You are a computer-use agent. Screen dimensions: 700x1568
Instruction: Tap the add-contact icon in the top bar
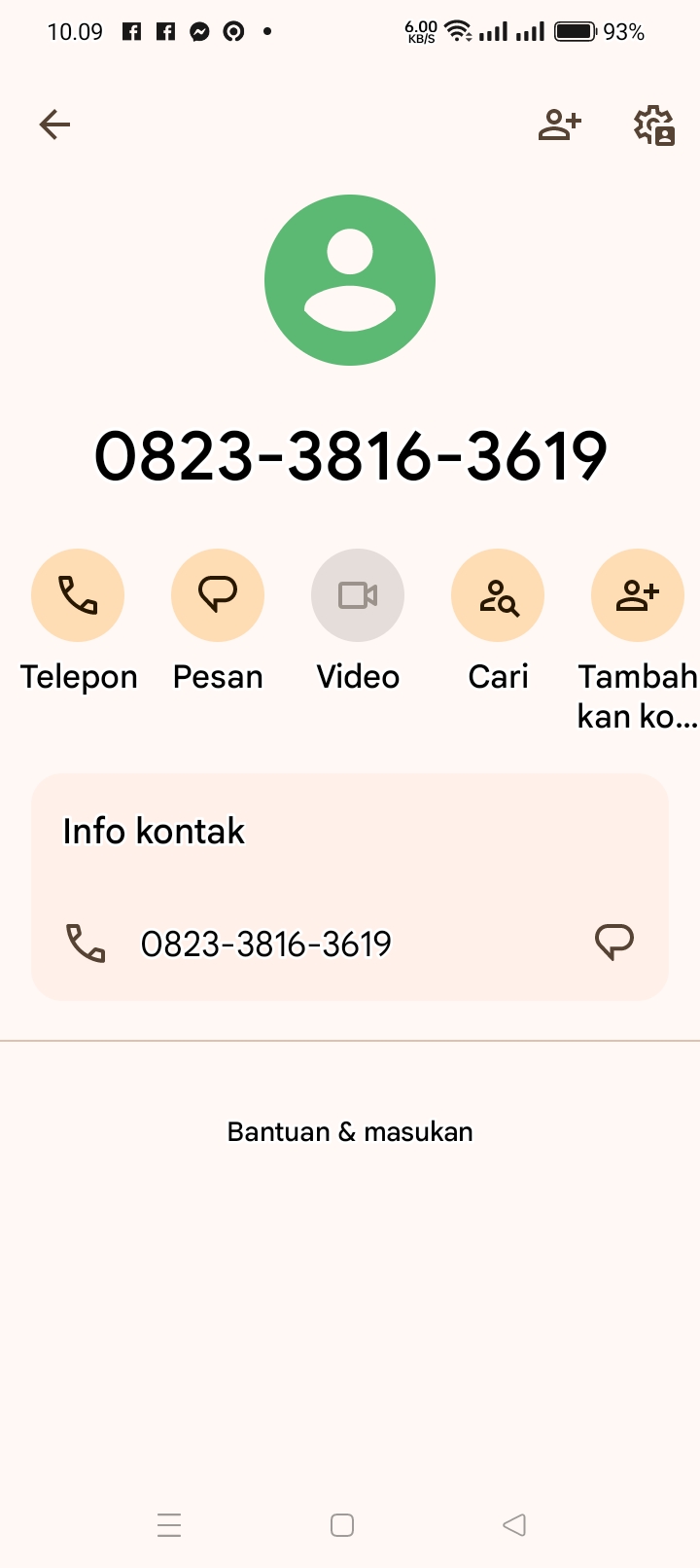[560, 125]
